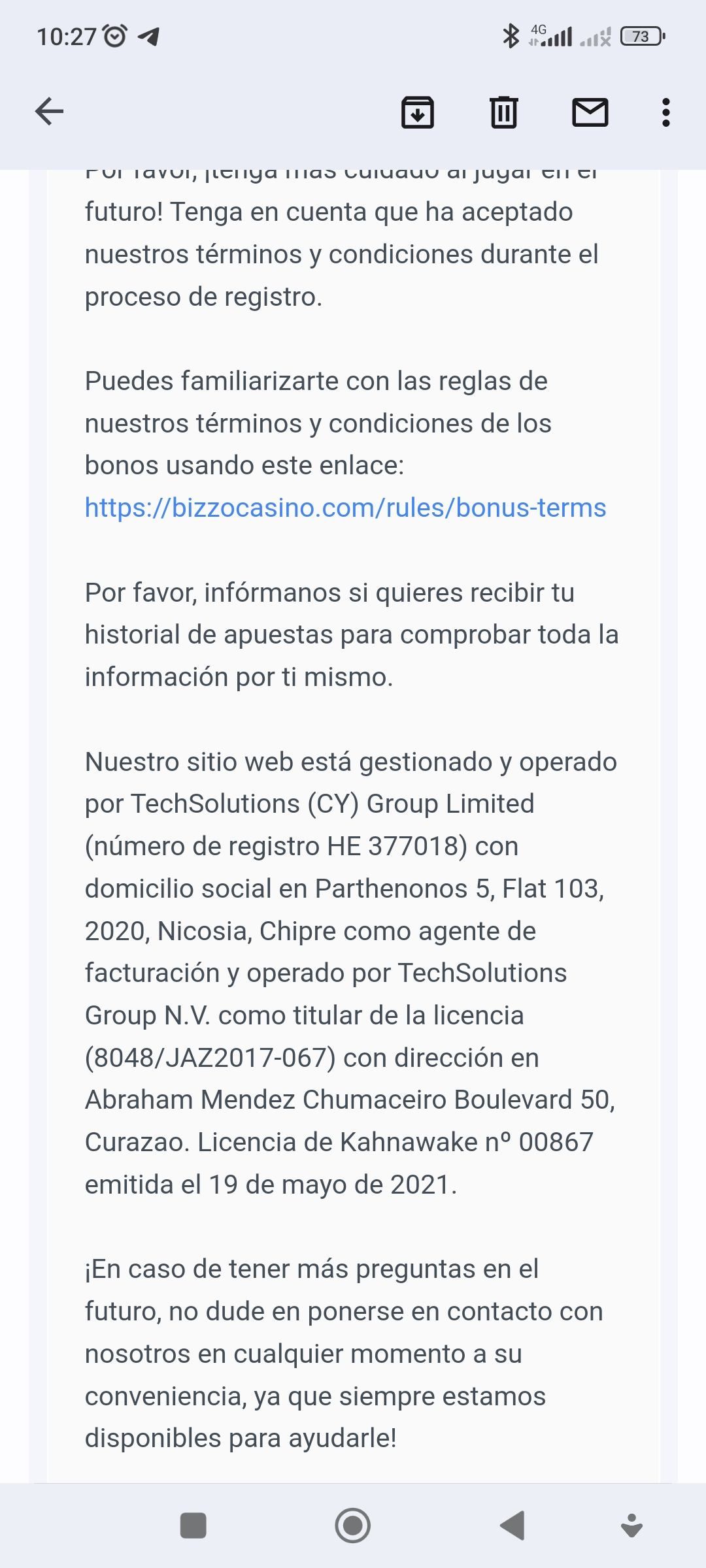The image size is (706, 1568).
Task: Tap the system home button
Action: [352, 1526]
